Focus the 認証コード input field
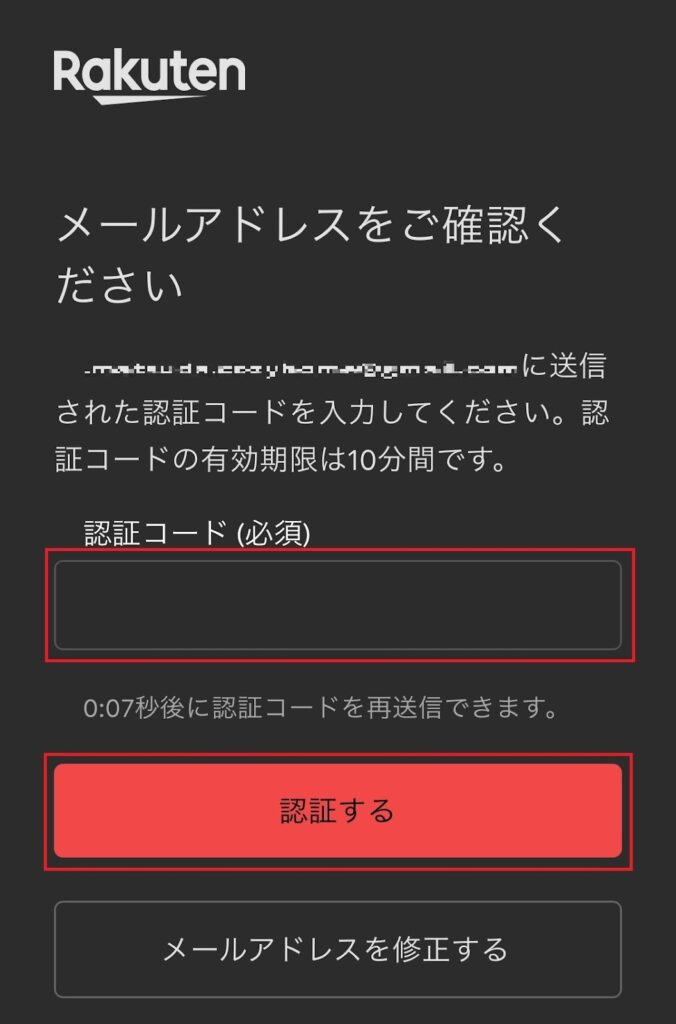Image resolution: width=676 pixels, height=1024 pixels. click(338, 605)
